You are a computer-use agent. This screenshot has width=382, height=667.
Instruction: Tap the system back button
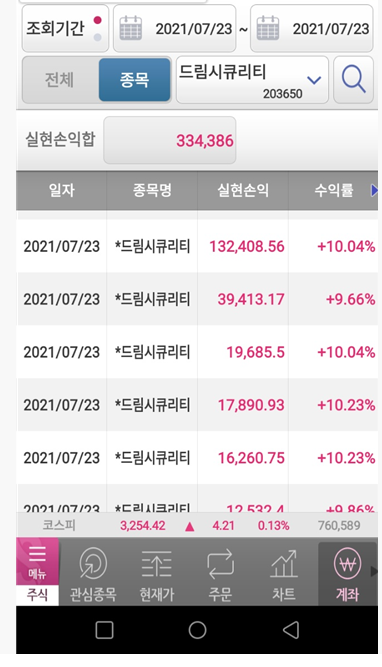(291, 630)
